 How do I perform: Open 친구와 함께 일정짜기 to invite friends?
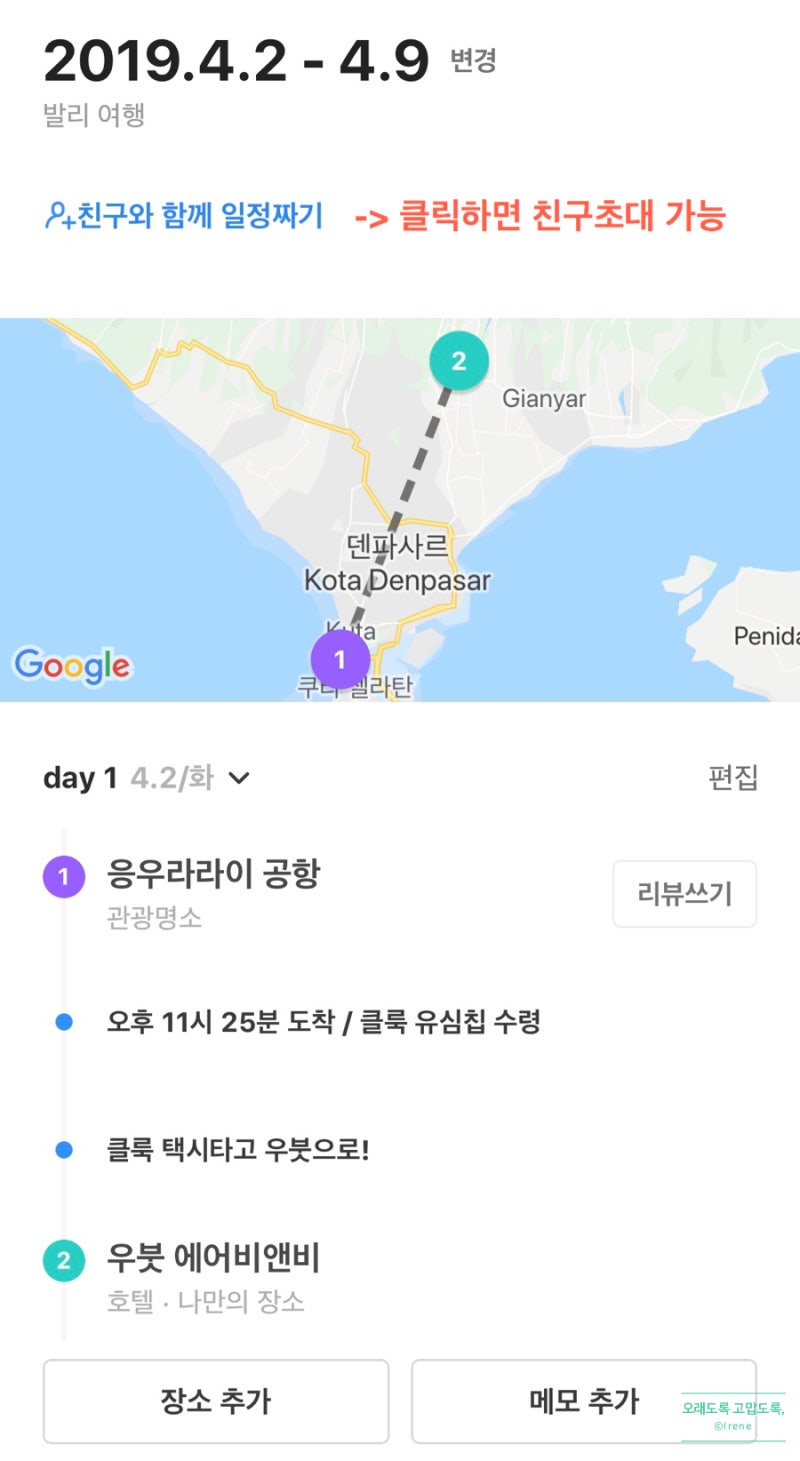tap(184, 215)
